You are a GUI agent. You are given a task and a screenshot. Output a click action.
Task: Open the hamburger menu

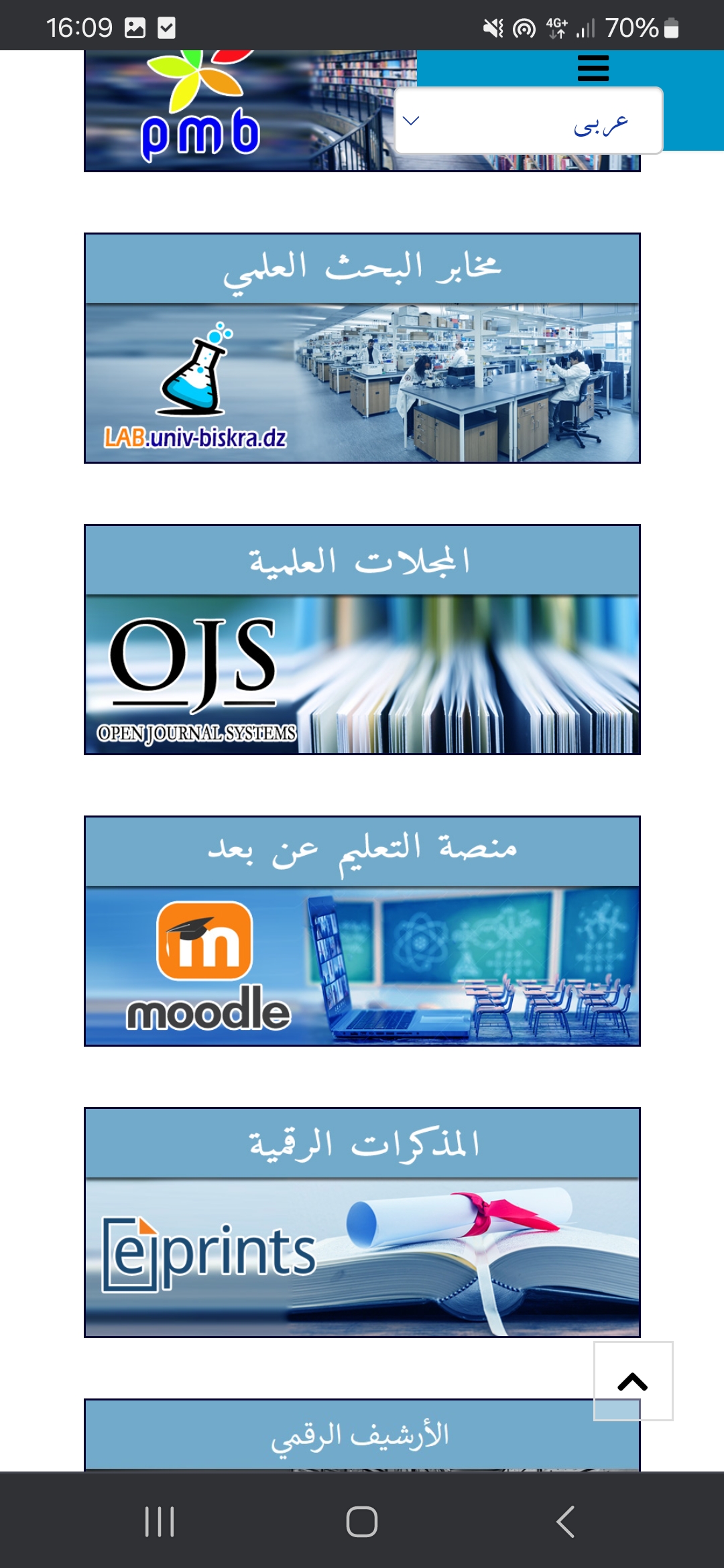[593, 68]
